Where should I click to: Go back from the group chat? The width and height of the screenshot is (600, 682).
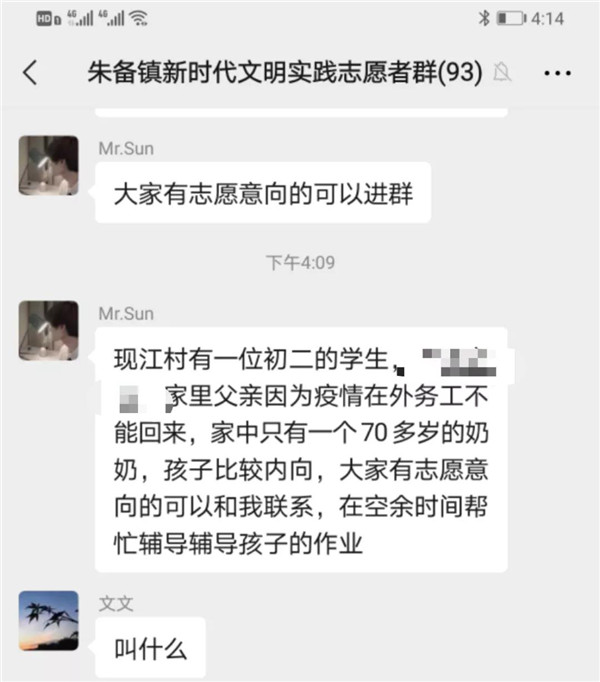[30, 72]
